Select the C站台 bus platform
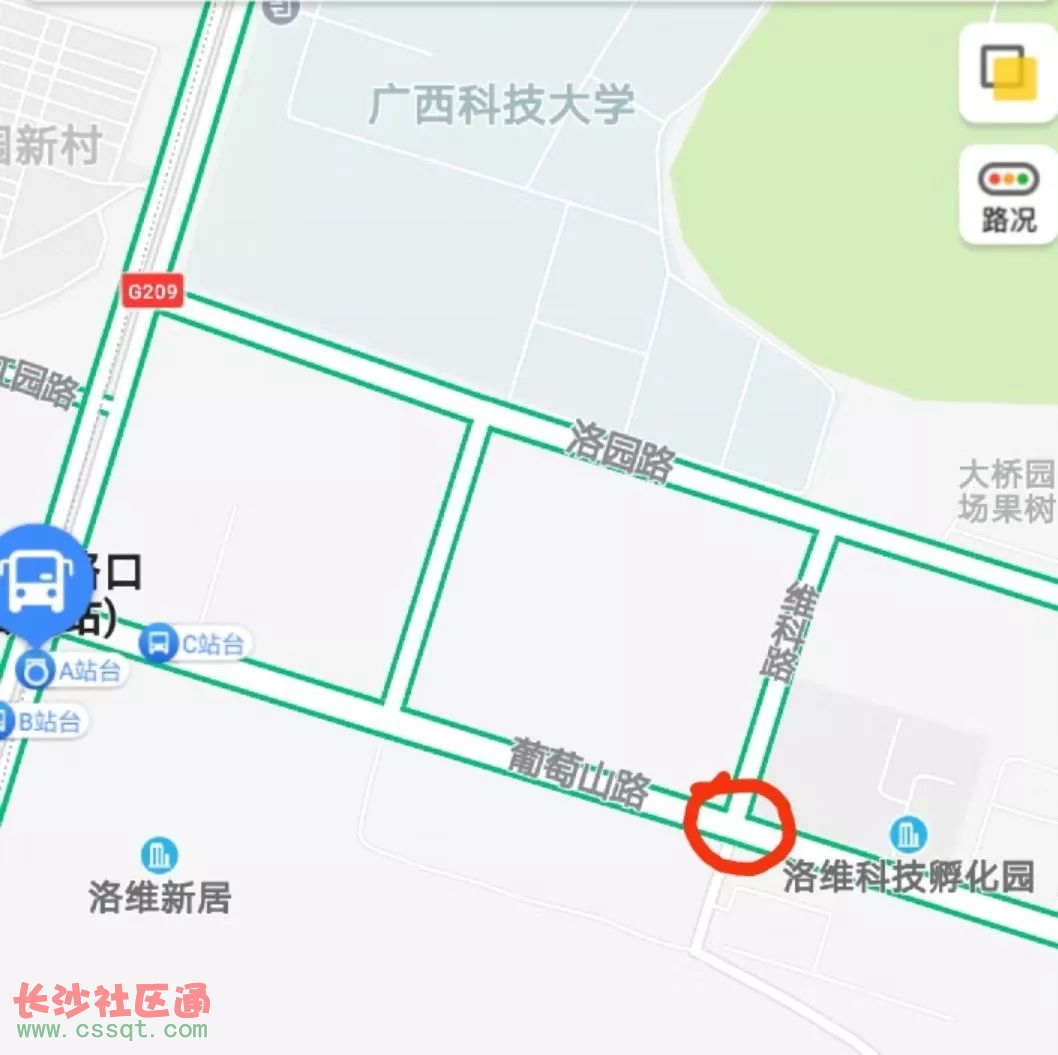Image resolution: width=1058 pixels, height=1055 pixels. tap(195, 644)
